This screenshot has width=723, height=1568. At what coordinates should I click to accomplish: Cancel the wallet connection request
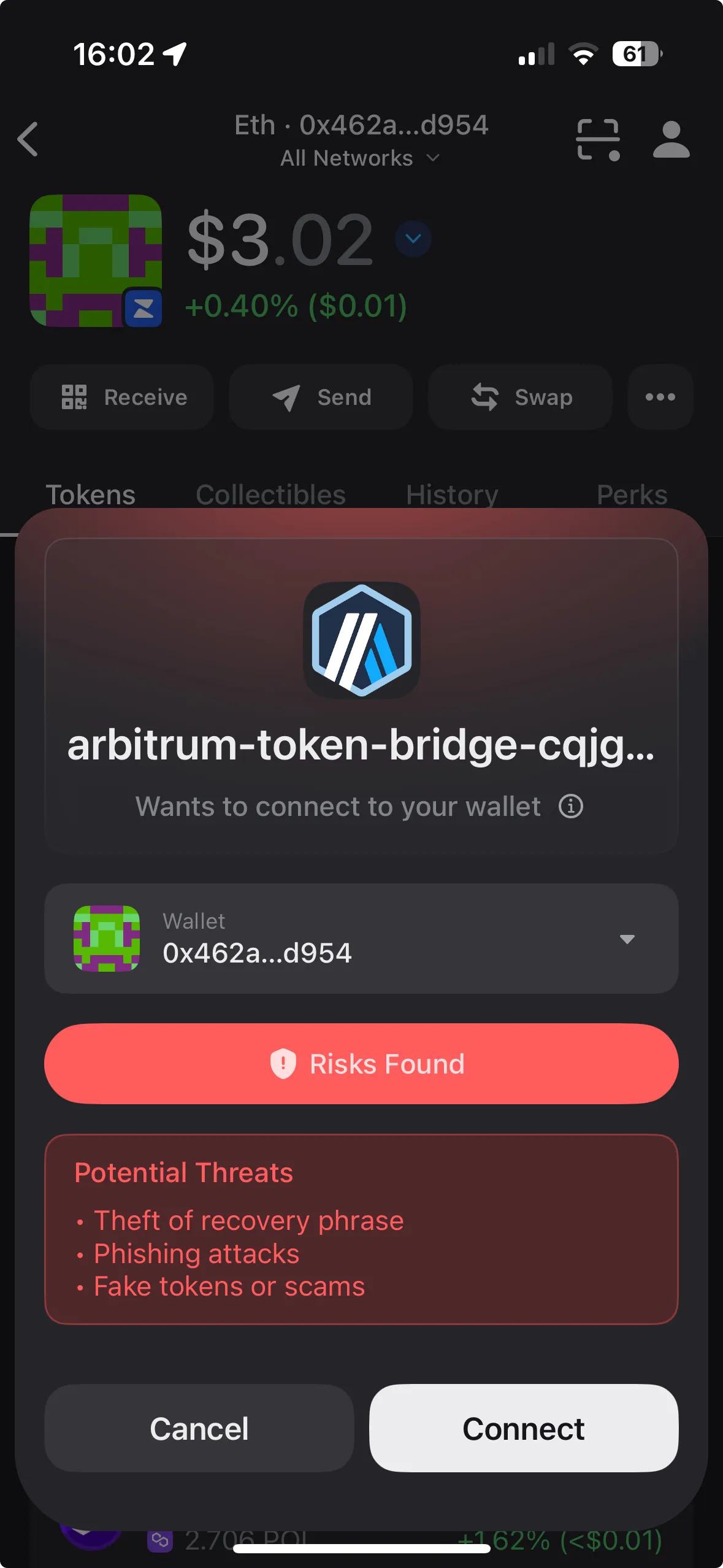[x=199, y=1428]
